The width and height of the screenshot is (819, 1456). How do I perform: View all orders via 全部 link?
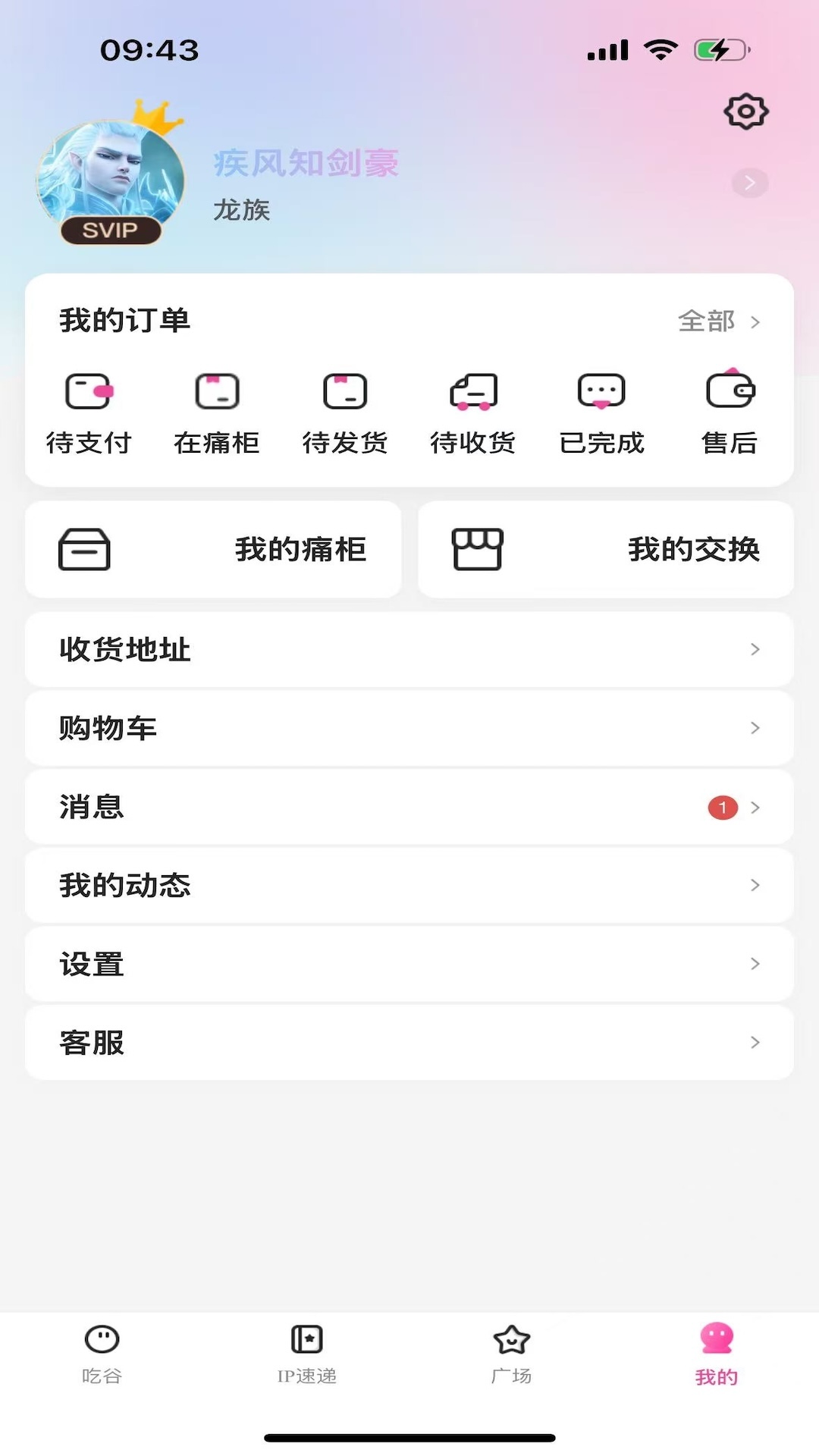pos(717,322)
